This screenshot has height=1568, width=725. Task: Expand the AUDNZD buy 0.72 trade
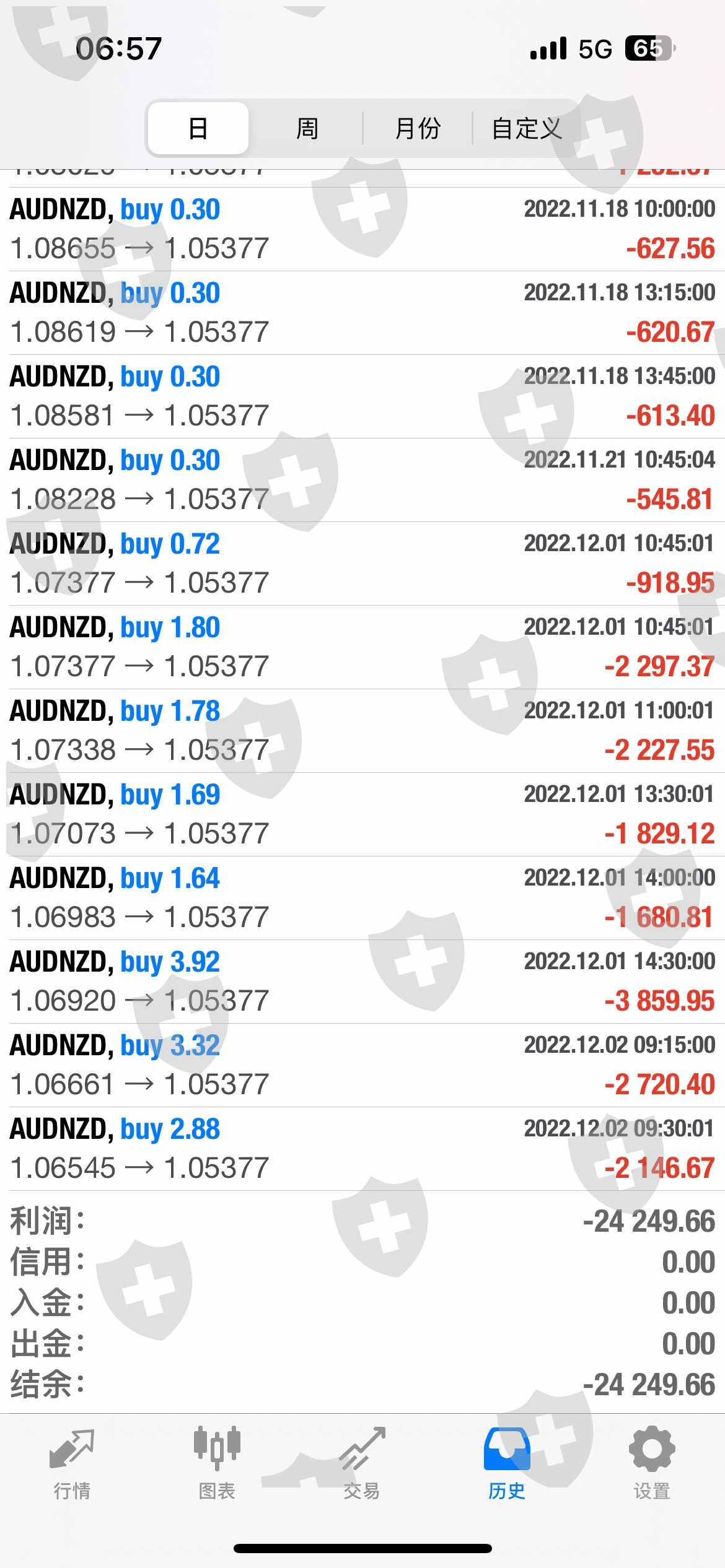(x=362, y=564)
